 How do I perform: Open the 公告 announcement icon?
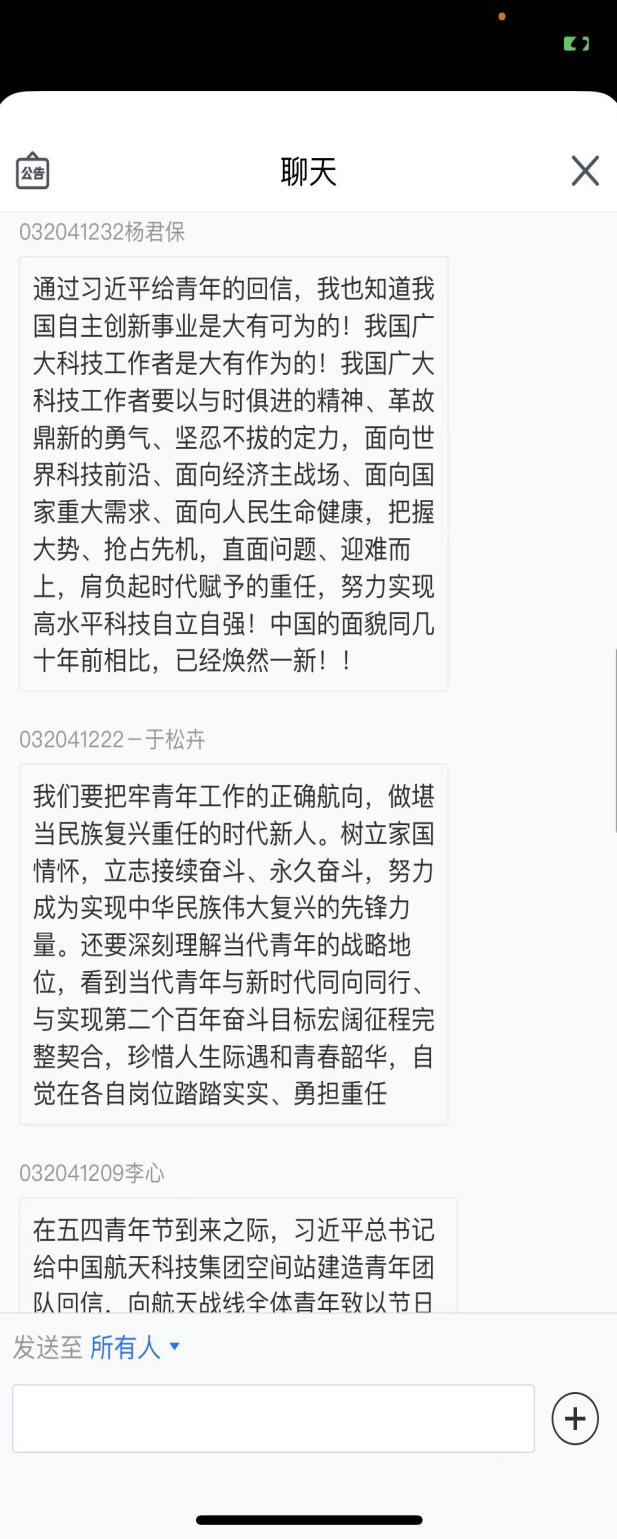(33, 171)
